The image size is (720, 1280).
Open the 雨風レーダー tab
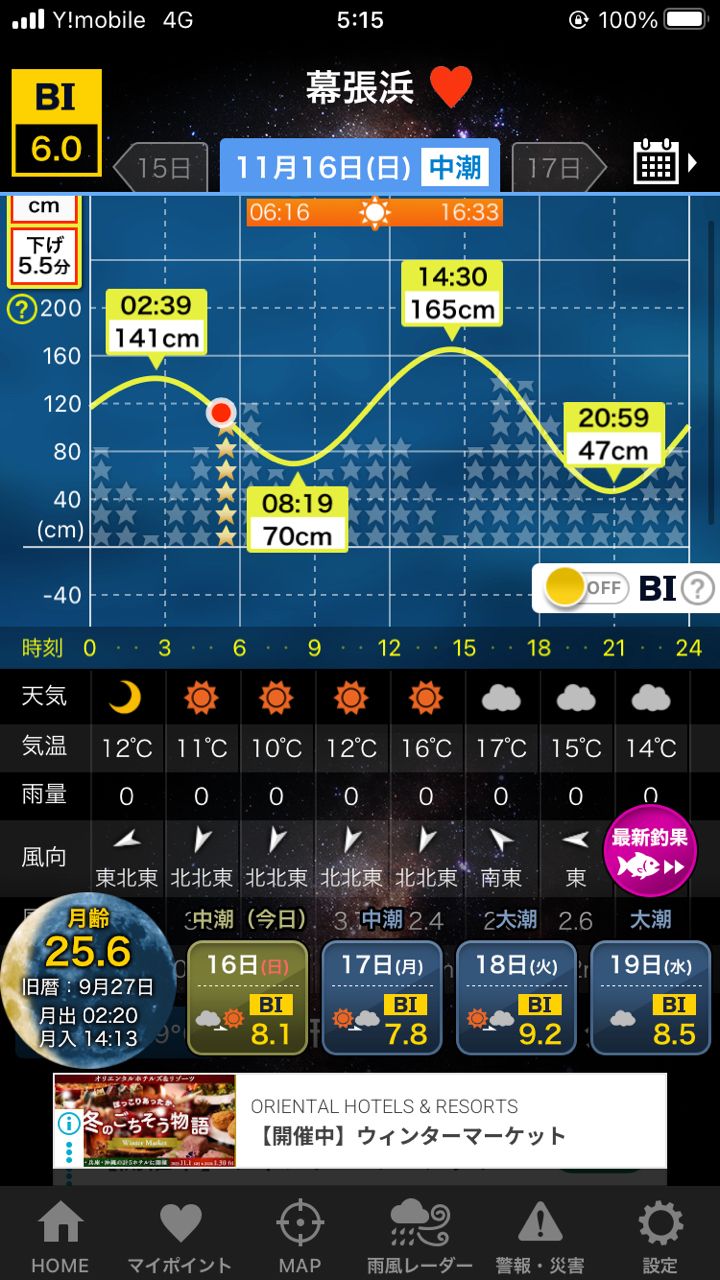(x=420, y=1236)
